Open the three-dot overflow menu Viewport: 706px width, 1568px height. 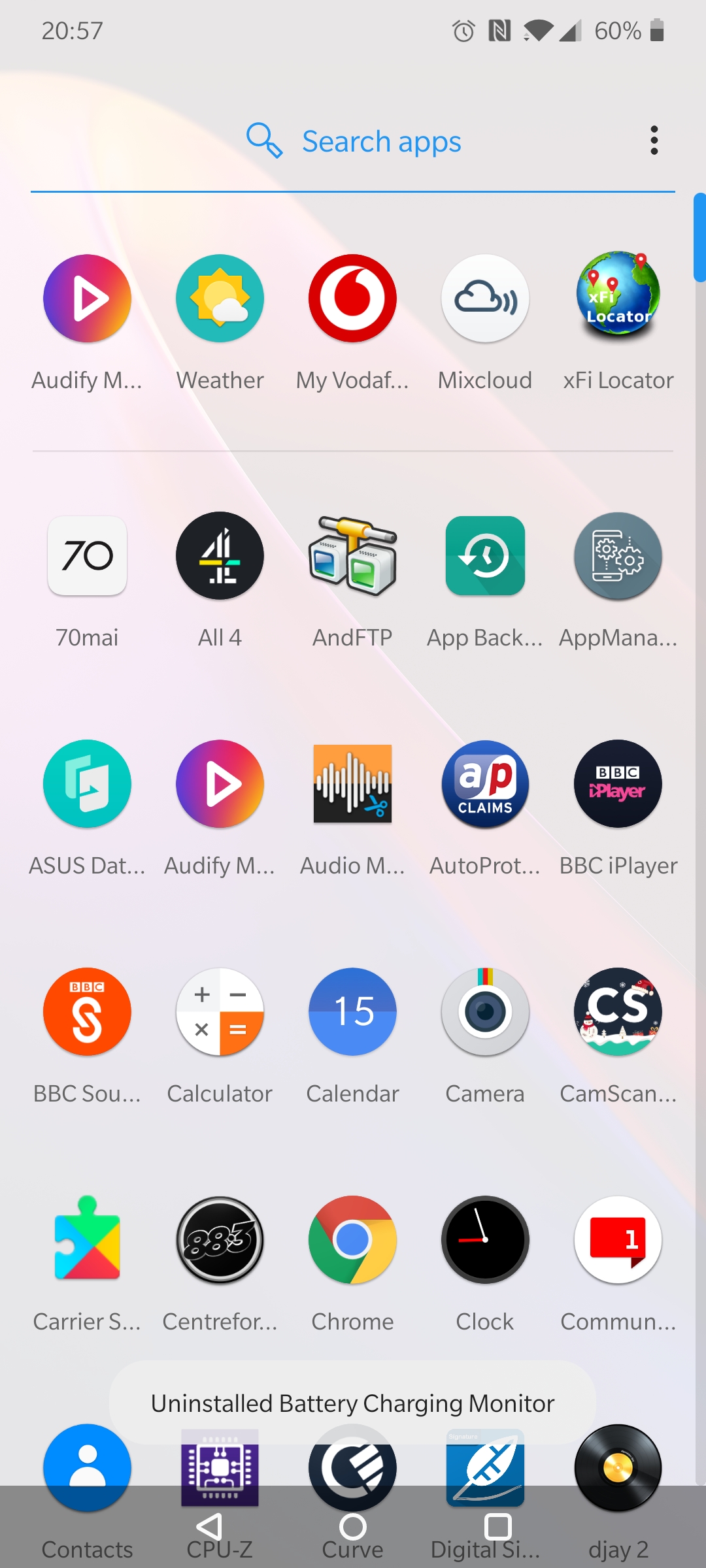[x=654, y=140]
